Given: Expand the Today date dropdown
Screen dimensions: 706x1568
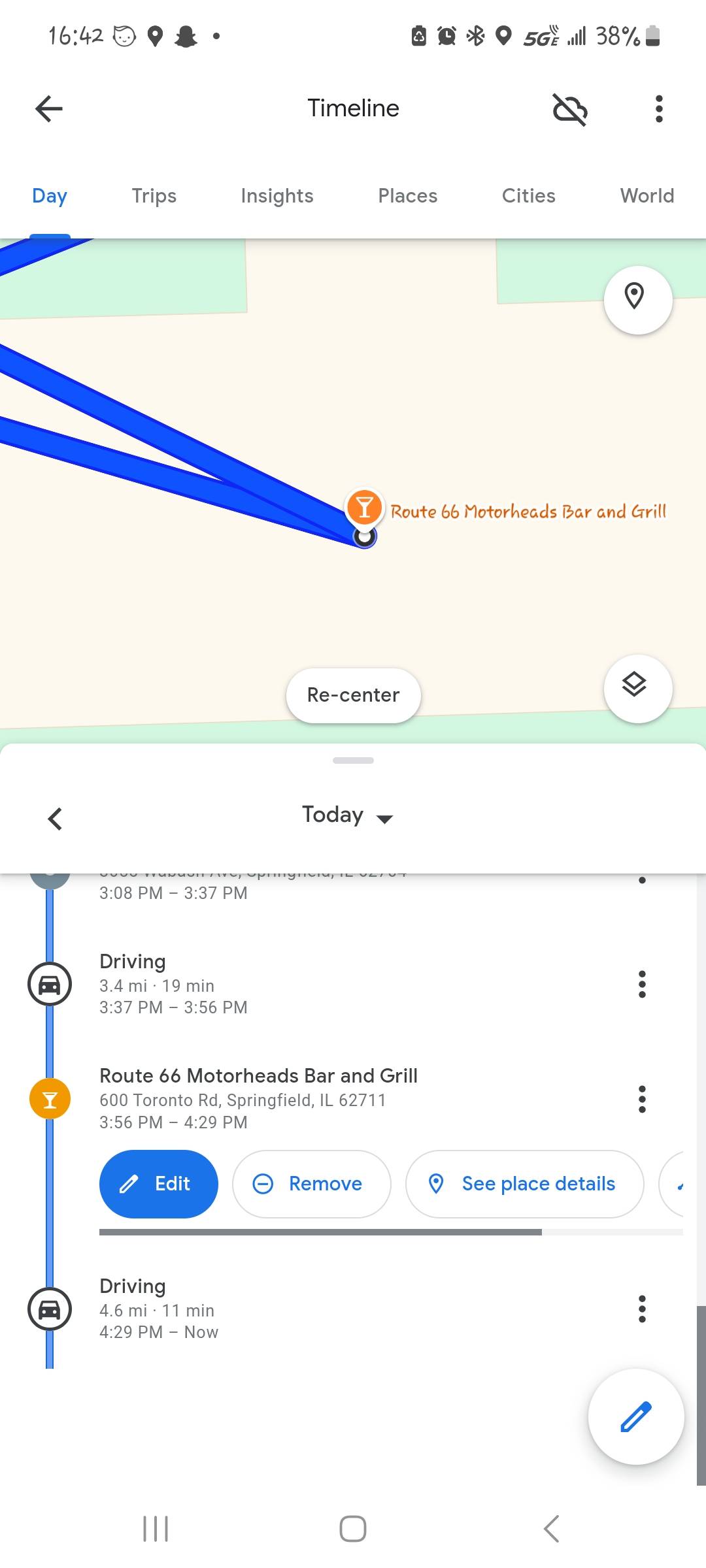Looking at the screenshot, I should point(348,815).
